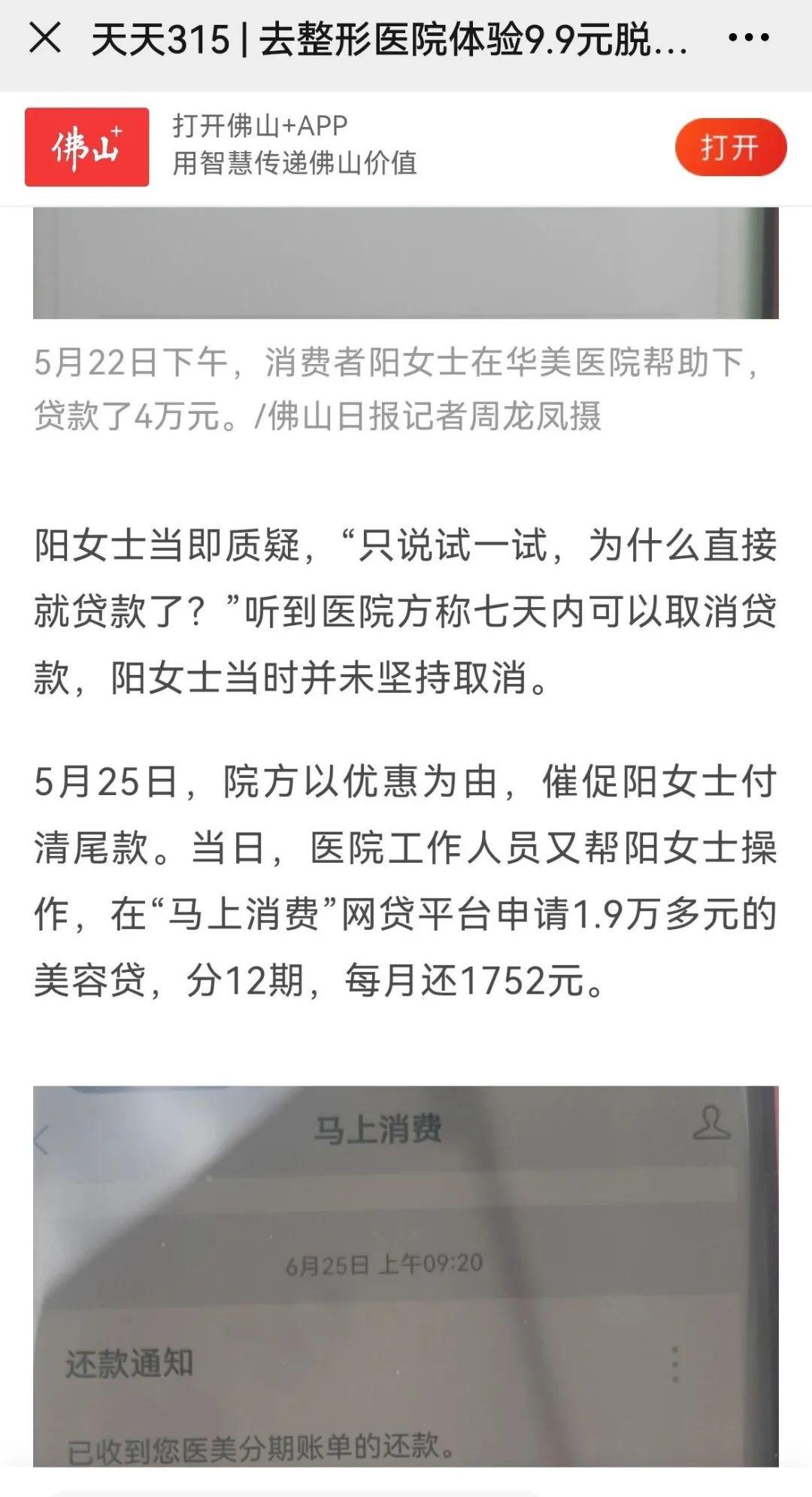Close the article page
The width and height of the screenshot is (812, 1497).
[44, 38]
